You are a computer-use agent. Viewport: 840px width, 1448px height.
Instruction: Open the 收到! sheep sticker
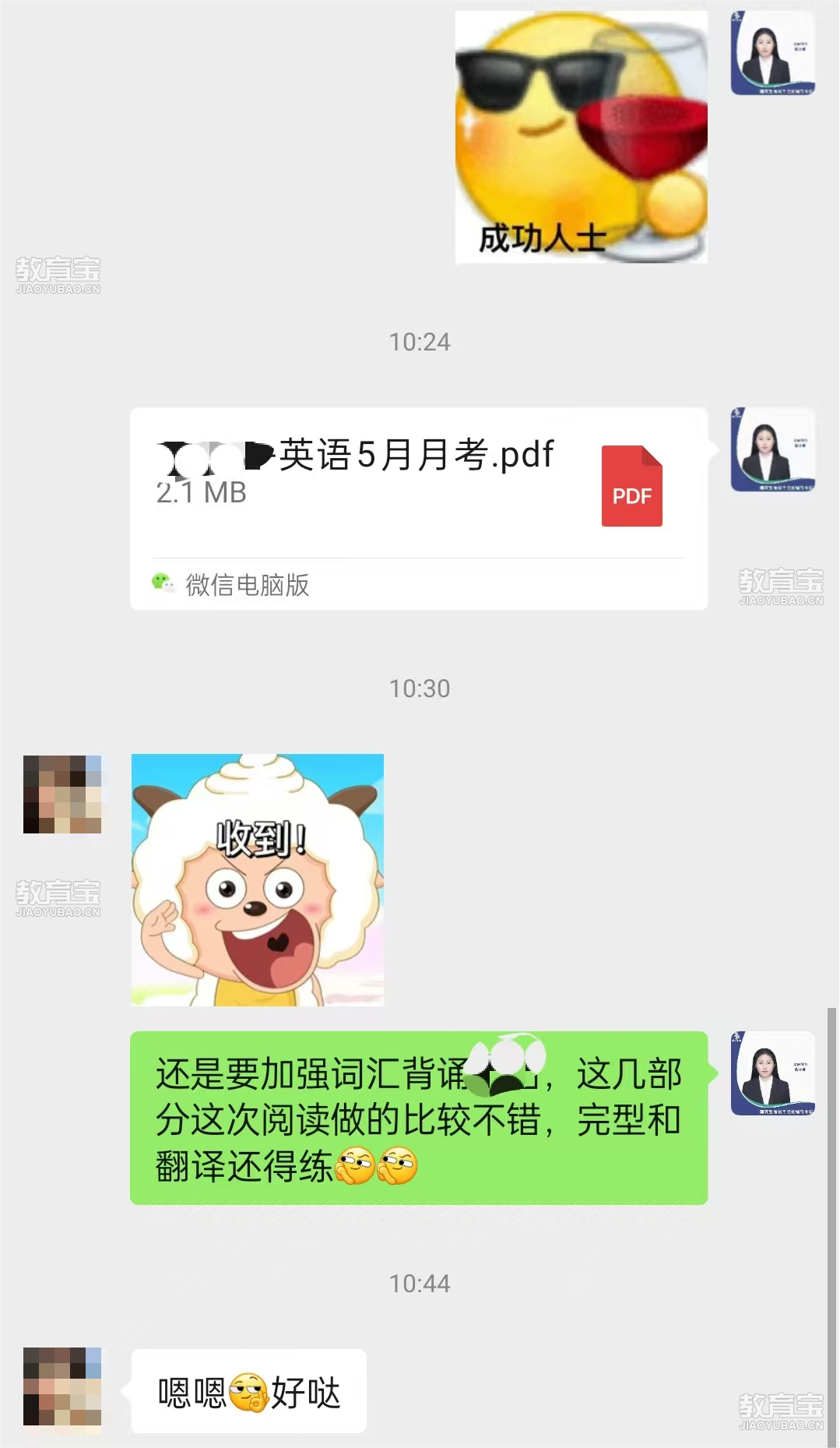point(258,879)
